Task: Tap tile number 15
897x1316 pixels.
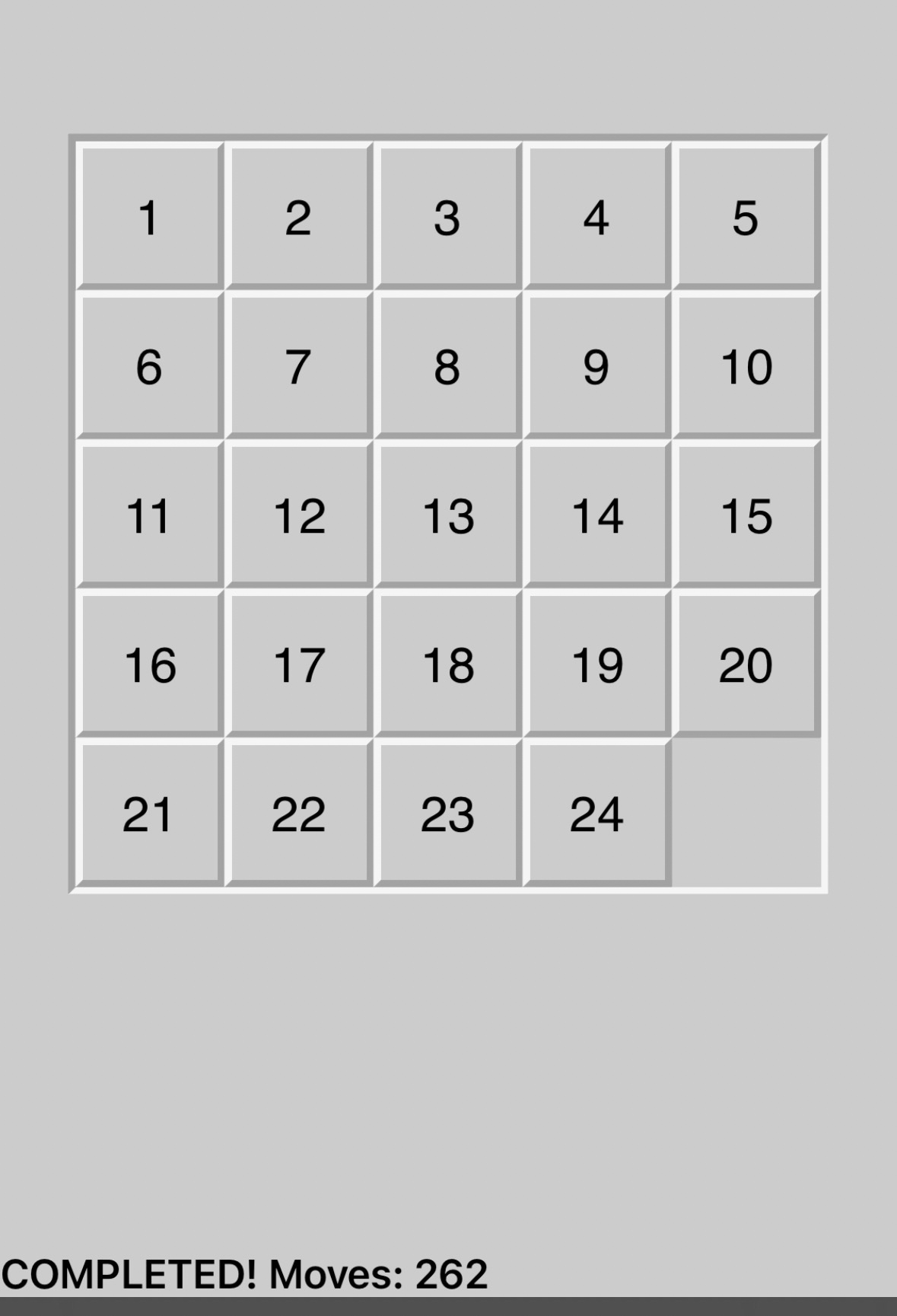Action: (x=746, y=515)
